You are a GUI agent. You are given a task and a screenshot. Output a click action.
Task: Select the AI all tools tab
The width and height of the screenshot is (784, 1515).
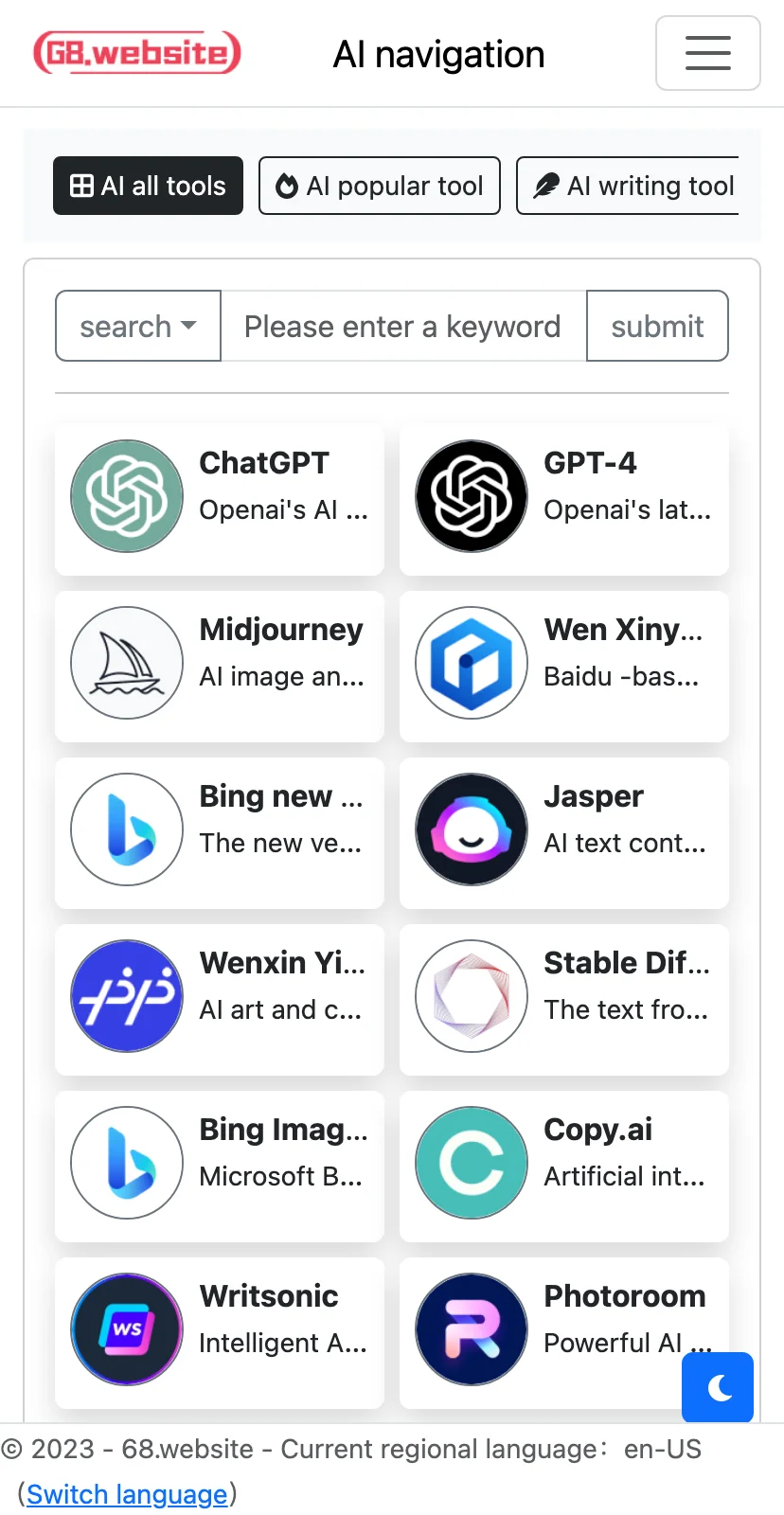148,186
